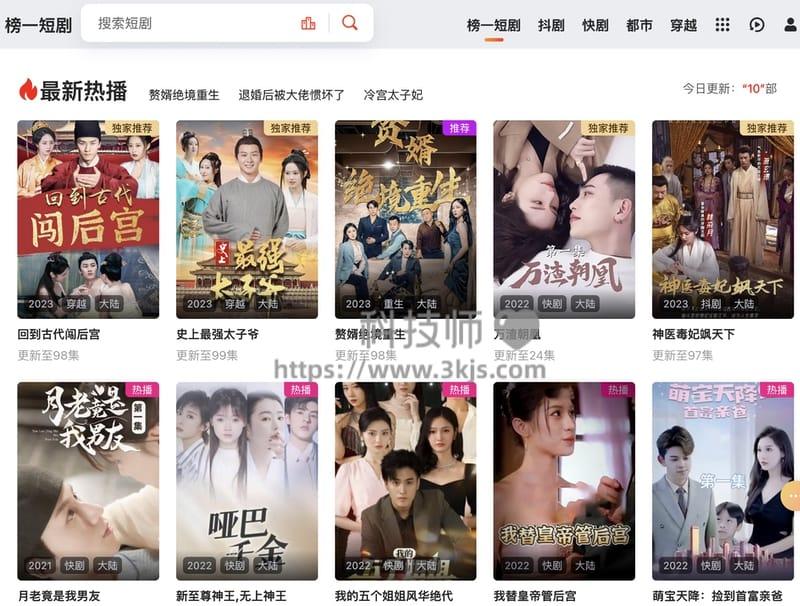Image resolution: width=800 pixels, height=606 pixels.
Task: Open the drama 回到古代闯后宫
Action: tap(88, 220)
